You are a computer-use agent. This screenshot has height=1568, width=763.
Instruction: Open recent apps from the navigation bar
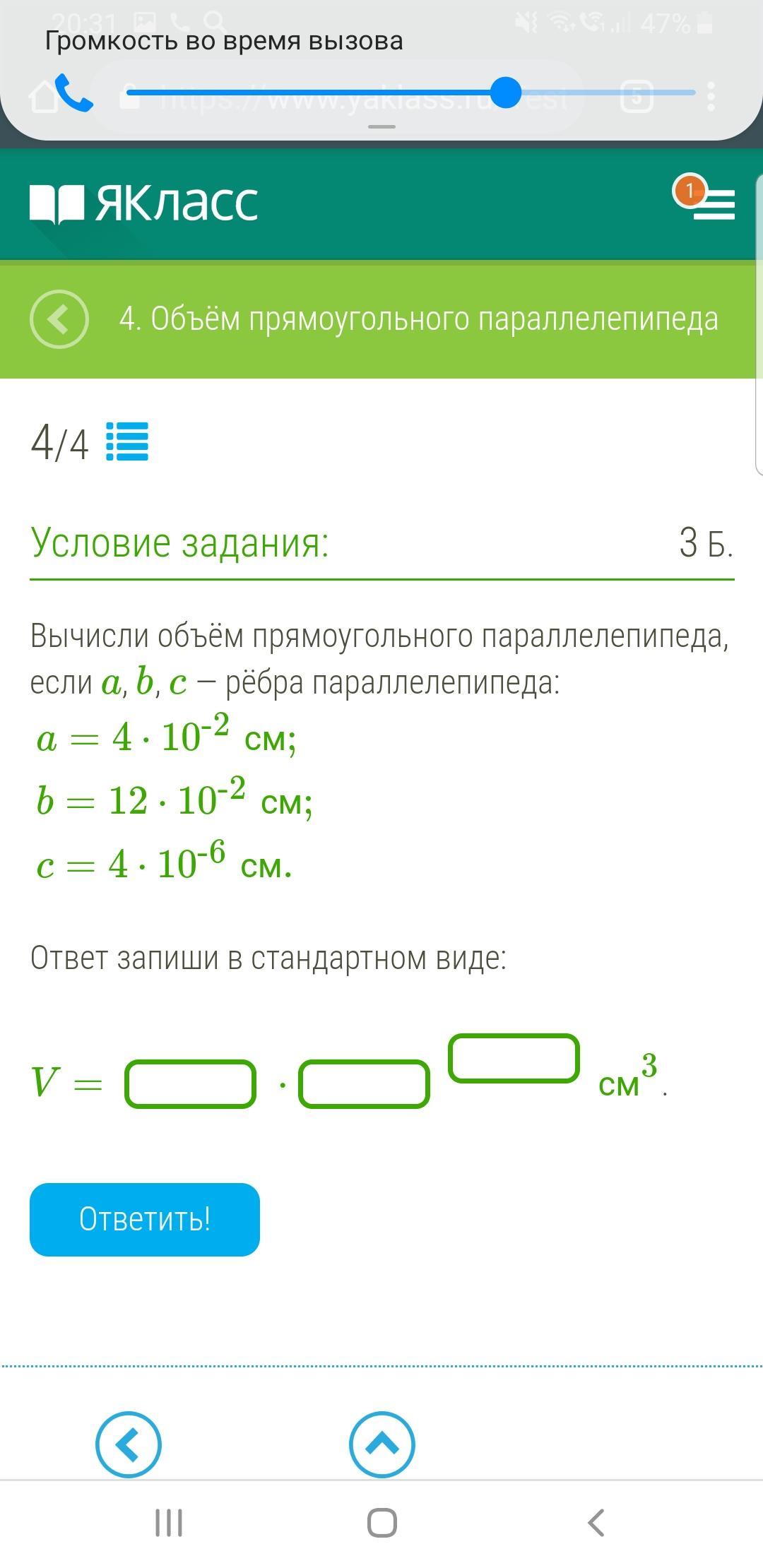tap(169, 1523)
